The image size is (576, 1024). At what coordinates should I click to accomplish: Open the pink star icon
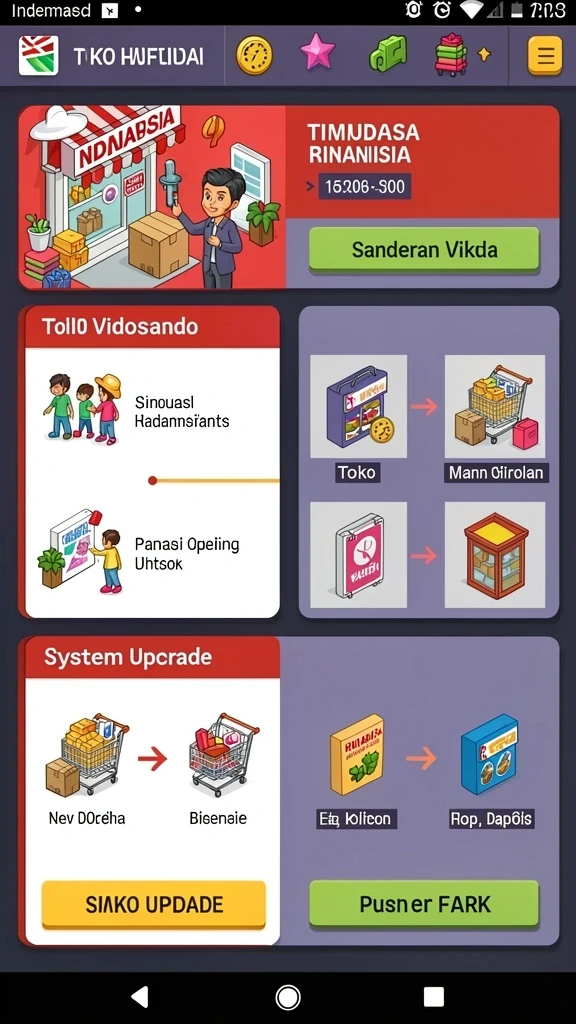click(317, 53)
